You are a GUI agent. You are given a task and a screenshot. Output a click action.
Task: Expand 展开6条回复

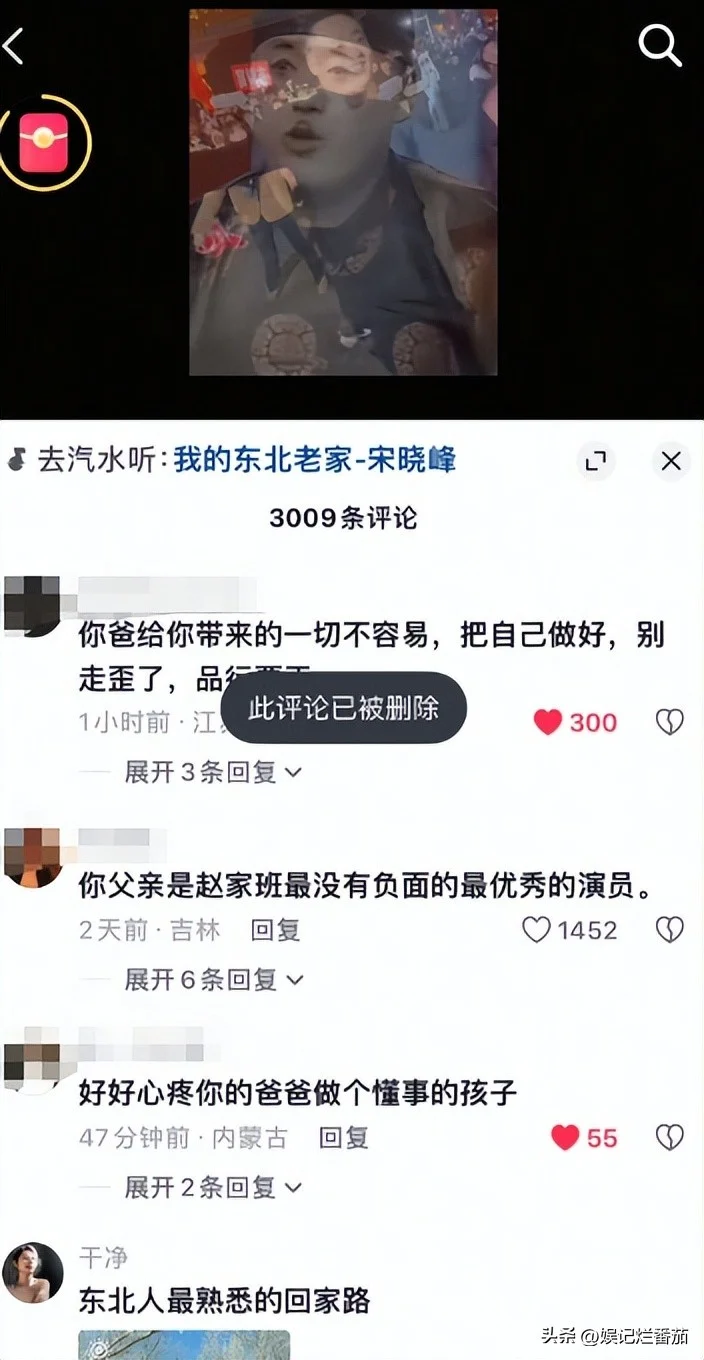click(212, 980)
